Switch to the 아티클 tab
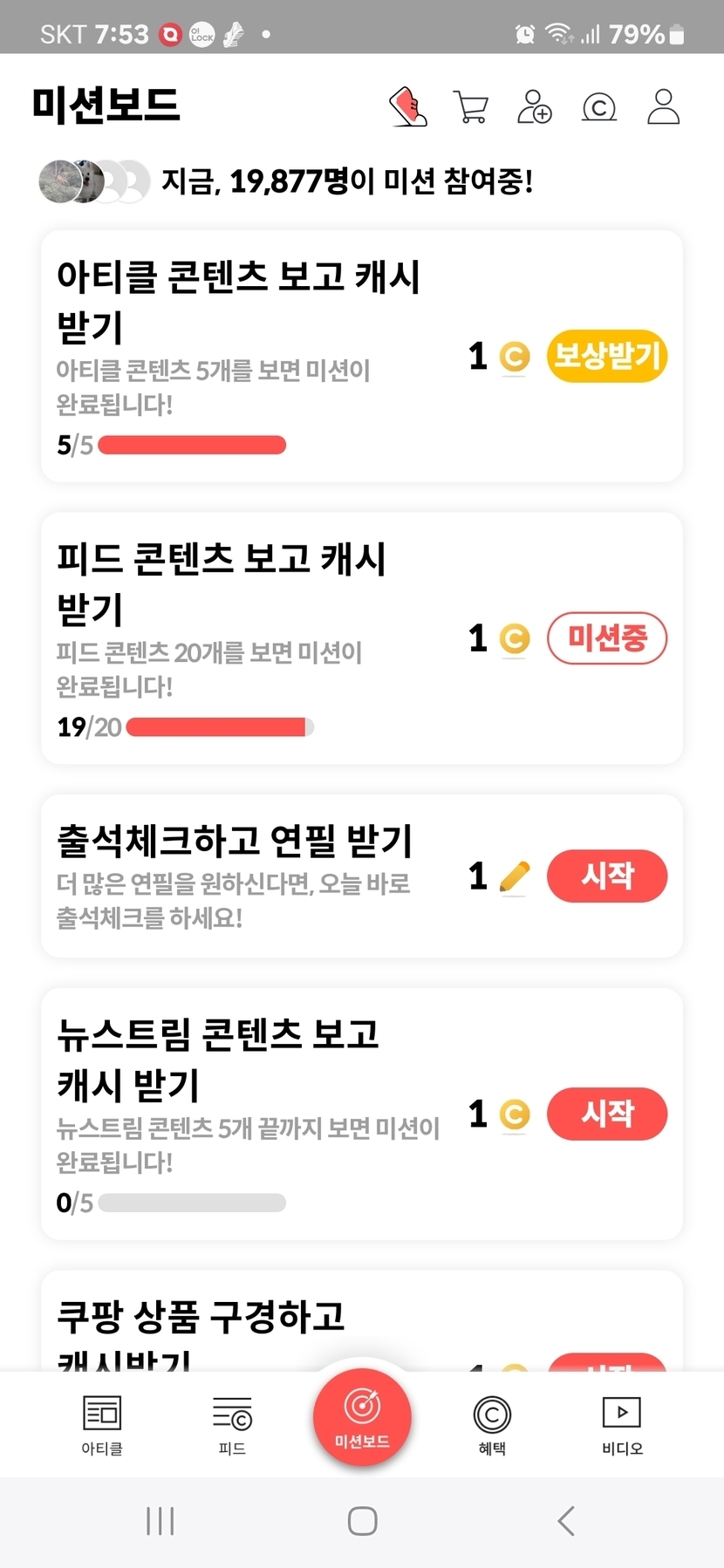The image size is (724, 1568). (102, 1425)
